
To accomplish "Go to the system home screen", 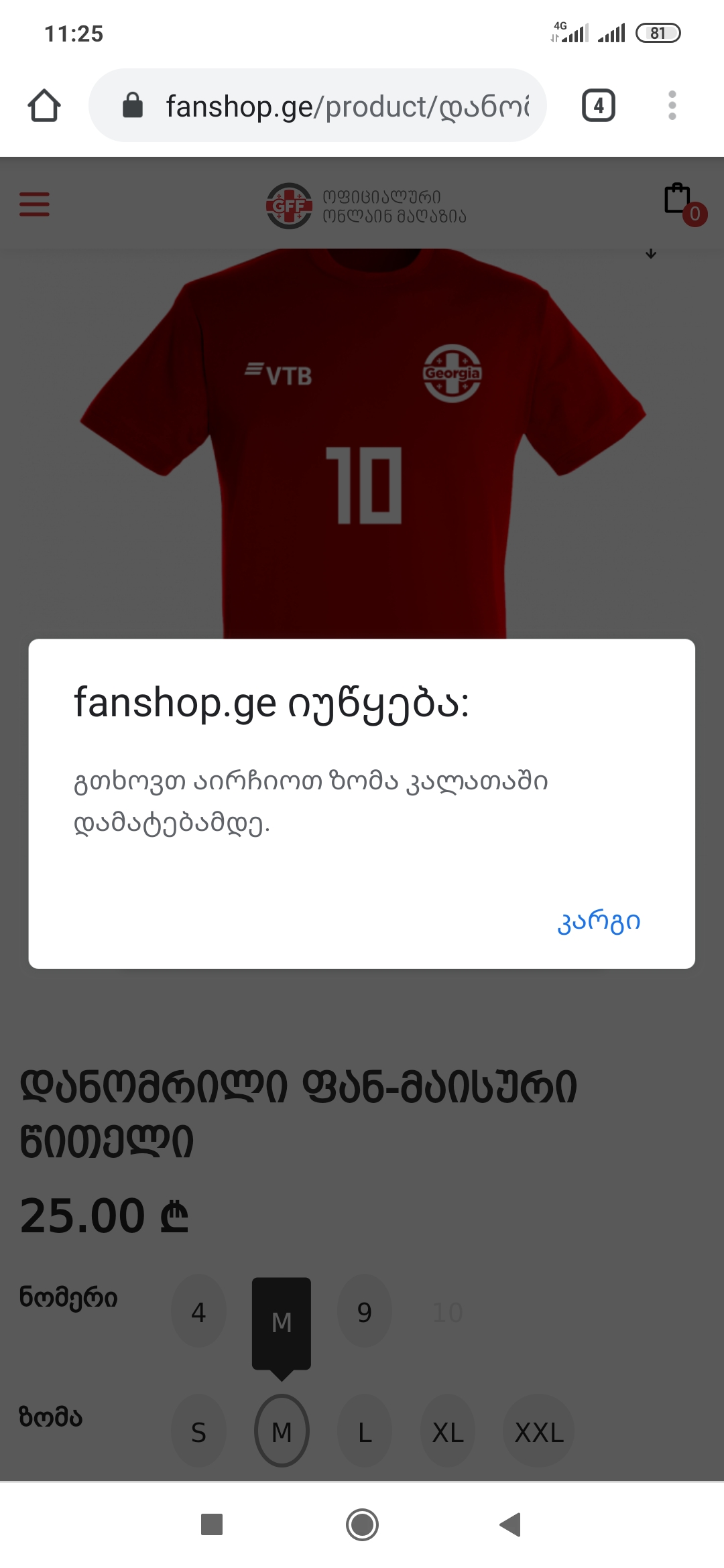I will [362, 1524].
